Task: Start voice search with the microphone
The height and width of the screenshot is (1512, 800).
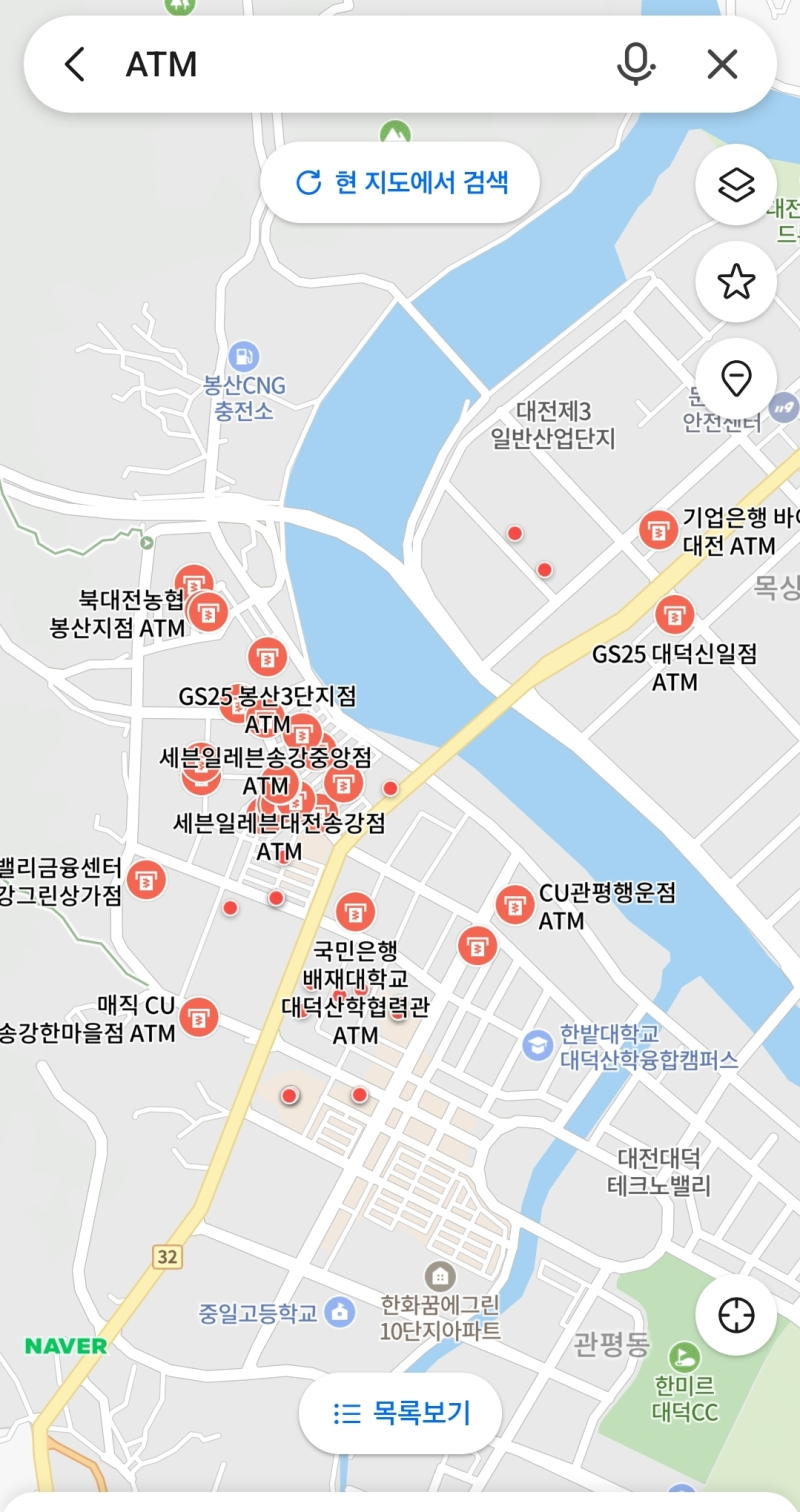Action: click(635, 65)
